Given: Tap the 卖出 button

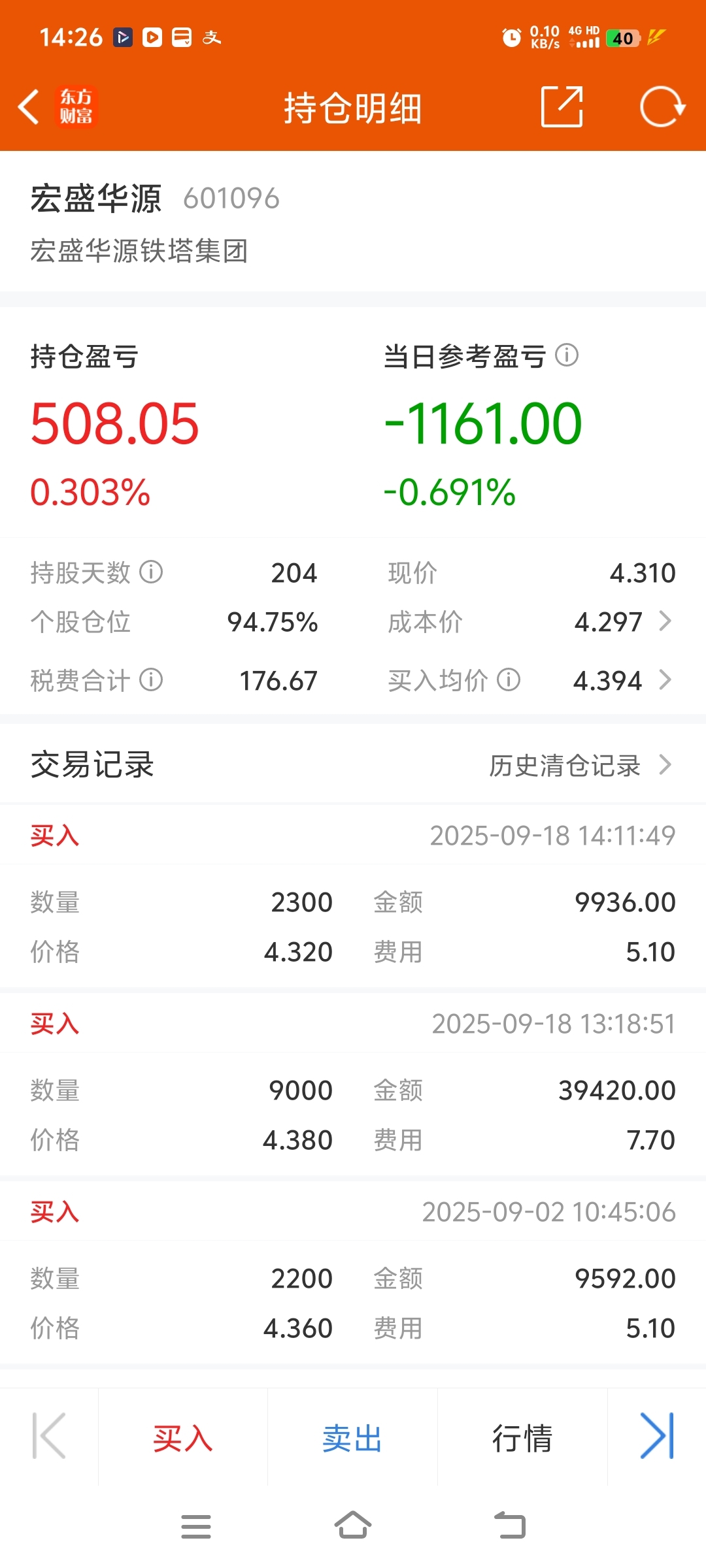Looking at the screenshot, I should [x=352, y=1439].
